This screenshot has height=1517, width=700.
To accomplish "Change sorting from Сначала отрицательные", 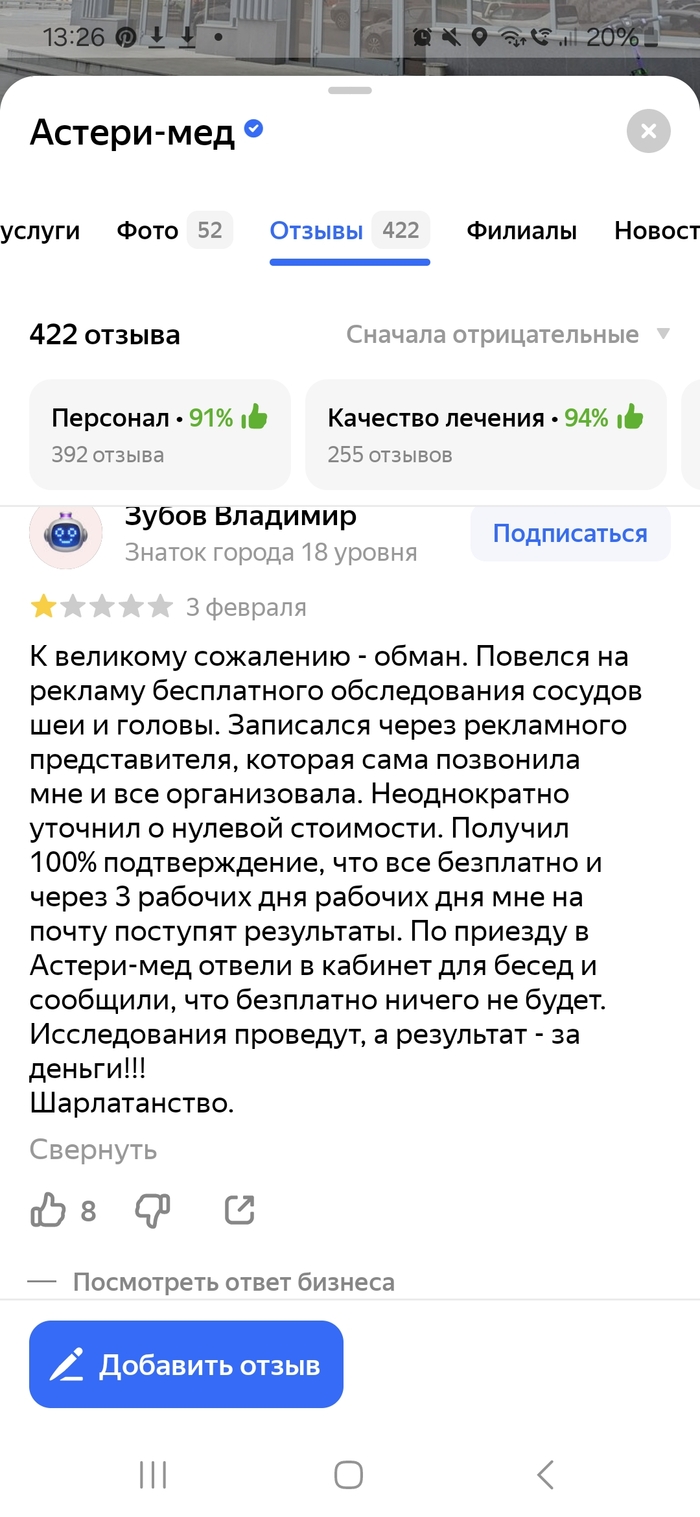I will 507,335.
